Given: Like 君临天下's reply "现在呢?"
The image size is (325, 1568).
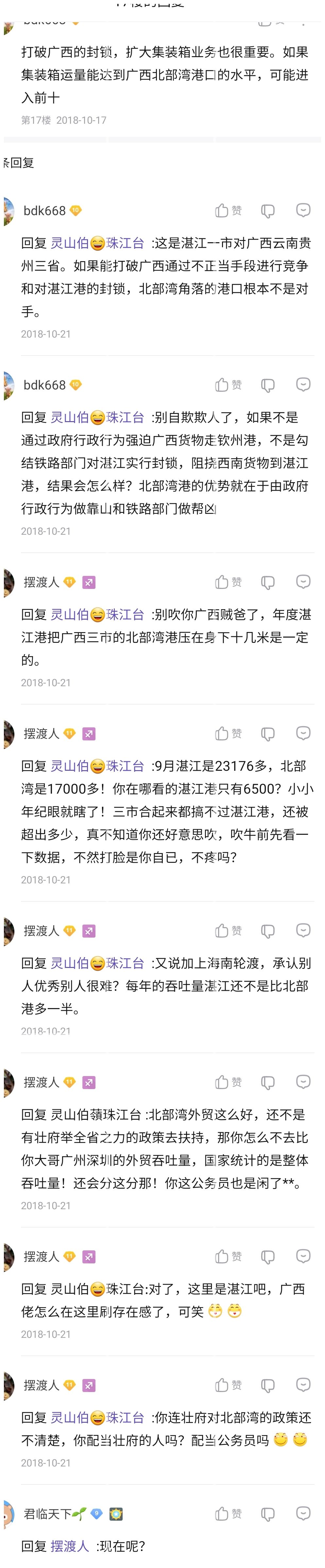Looking at the screenshot, I should tap(228, 1513).
